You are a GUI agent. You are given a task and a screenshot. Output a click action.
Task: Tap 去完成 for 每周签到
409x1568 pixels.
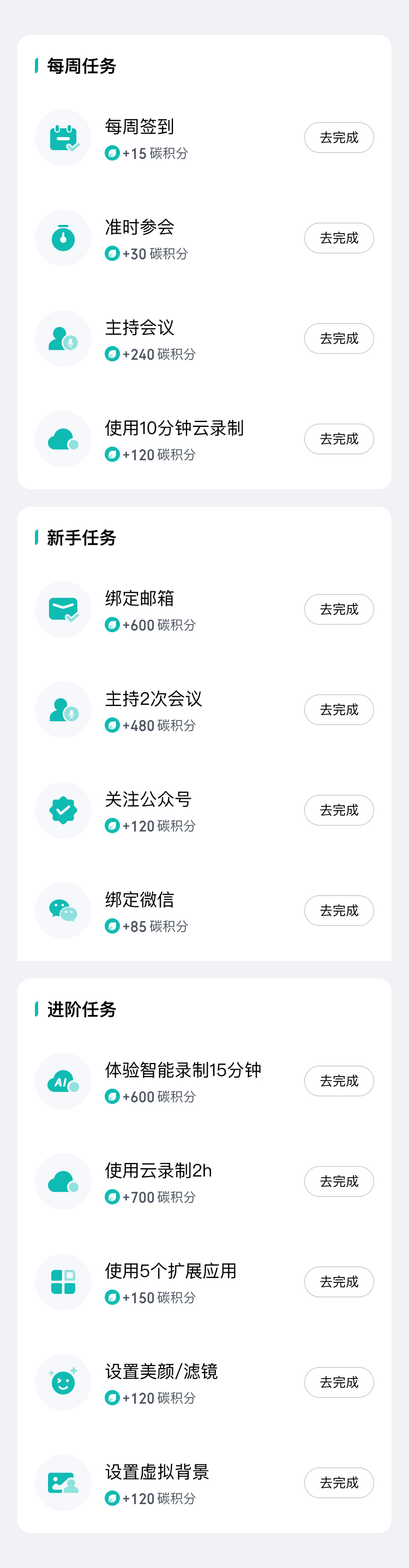[339, 138]
